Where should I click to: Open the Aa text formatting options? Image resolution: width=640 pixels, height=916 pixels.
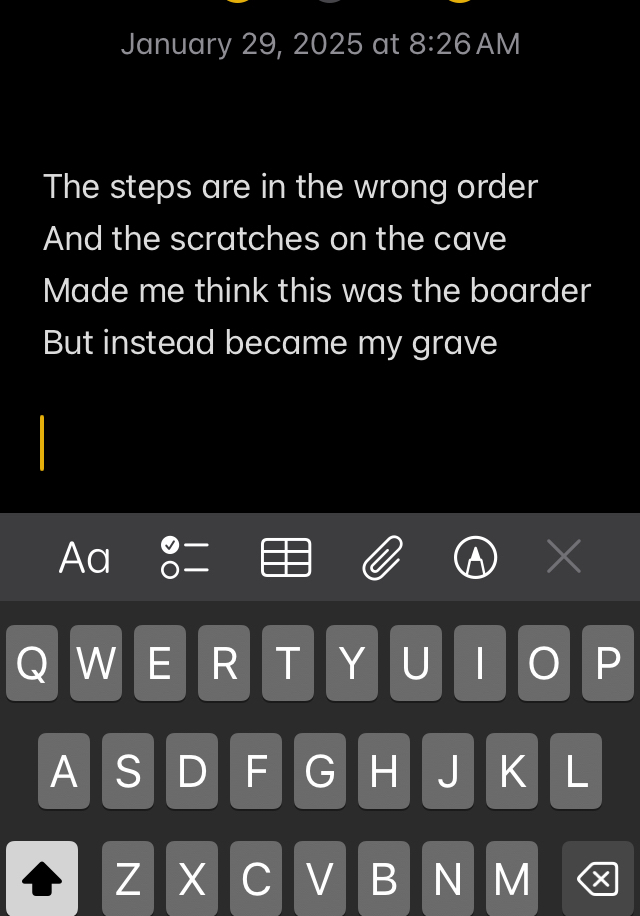[84, 558]
